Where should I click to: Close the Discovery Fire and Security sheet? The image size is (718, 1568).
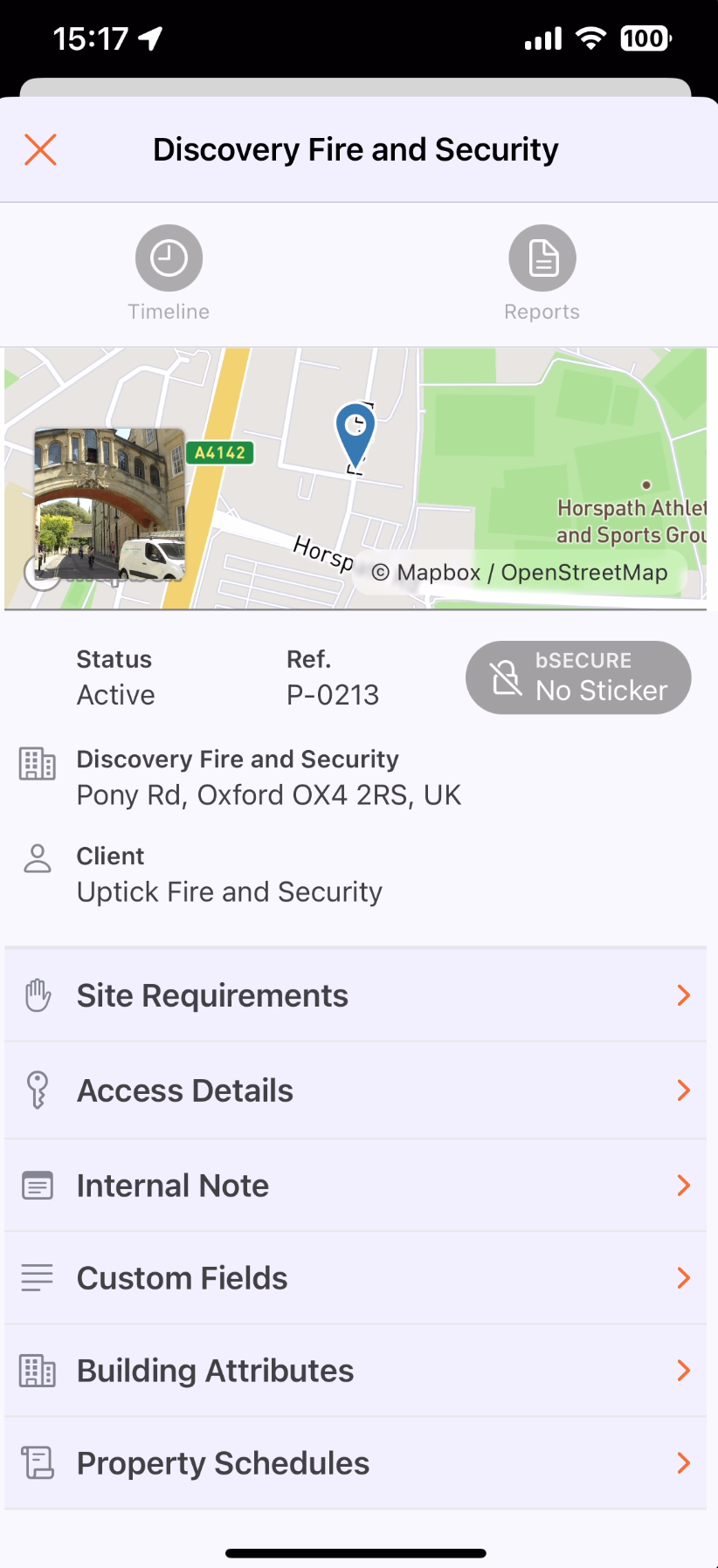40,149
